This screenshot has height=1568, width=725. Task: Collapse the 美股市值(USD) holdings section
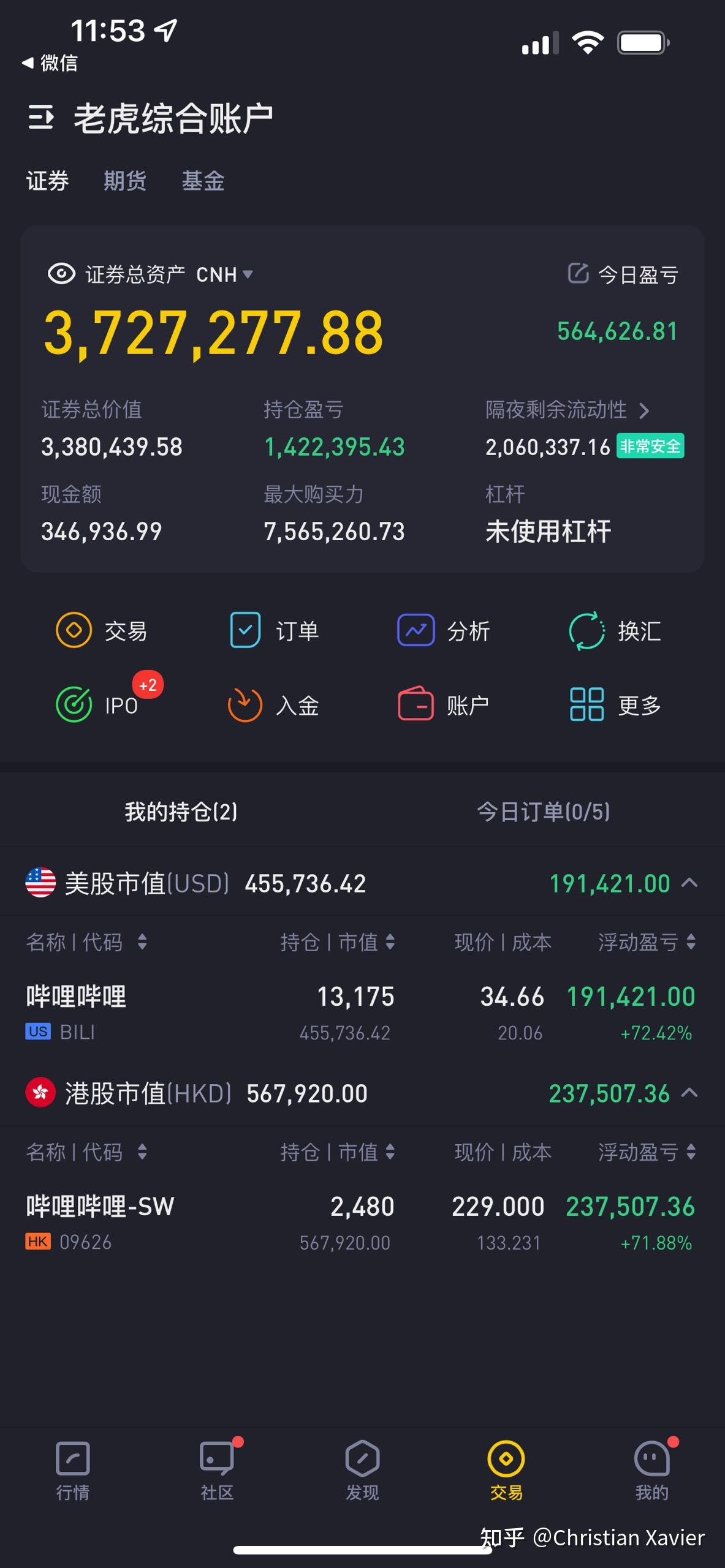[689, 883]
